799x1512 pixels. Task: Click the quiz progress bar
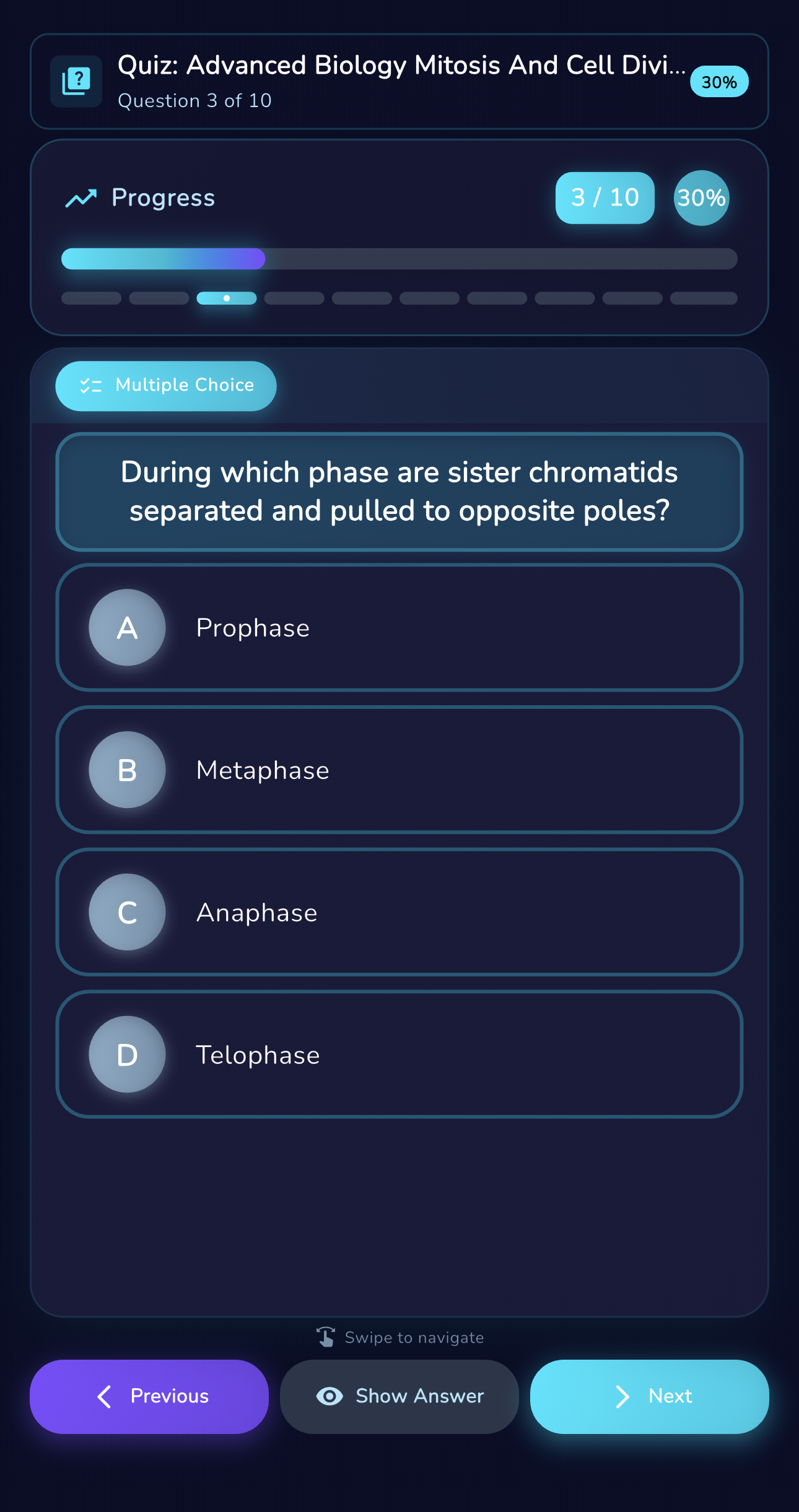398,259
